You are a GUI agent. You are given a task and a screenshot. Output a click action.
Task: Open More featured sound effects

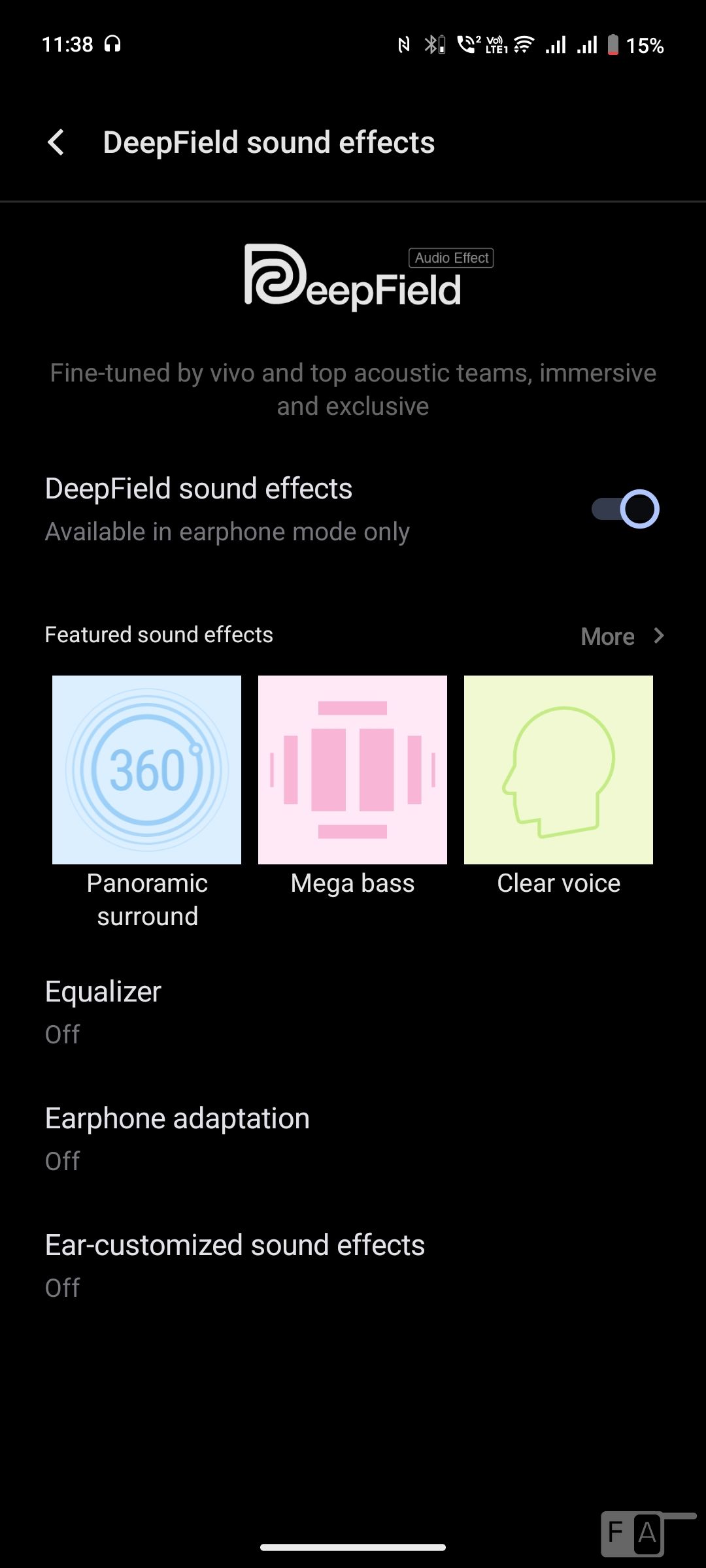[x=621, y=636]
